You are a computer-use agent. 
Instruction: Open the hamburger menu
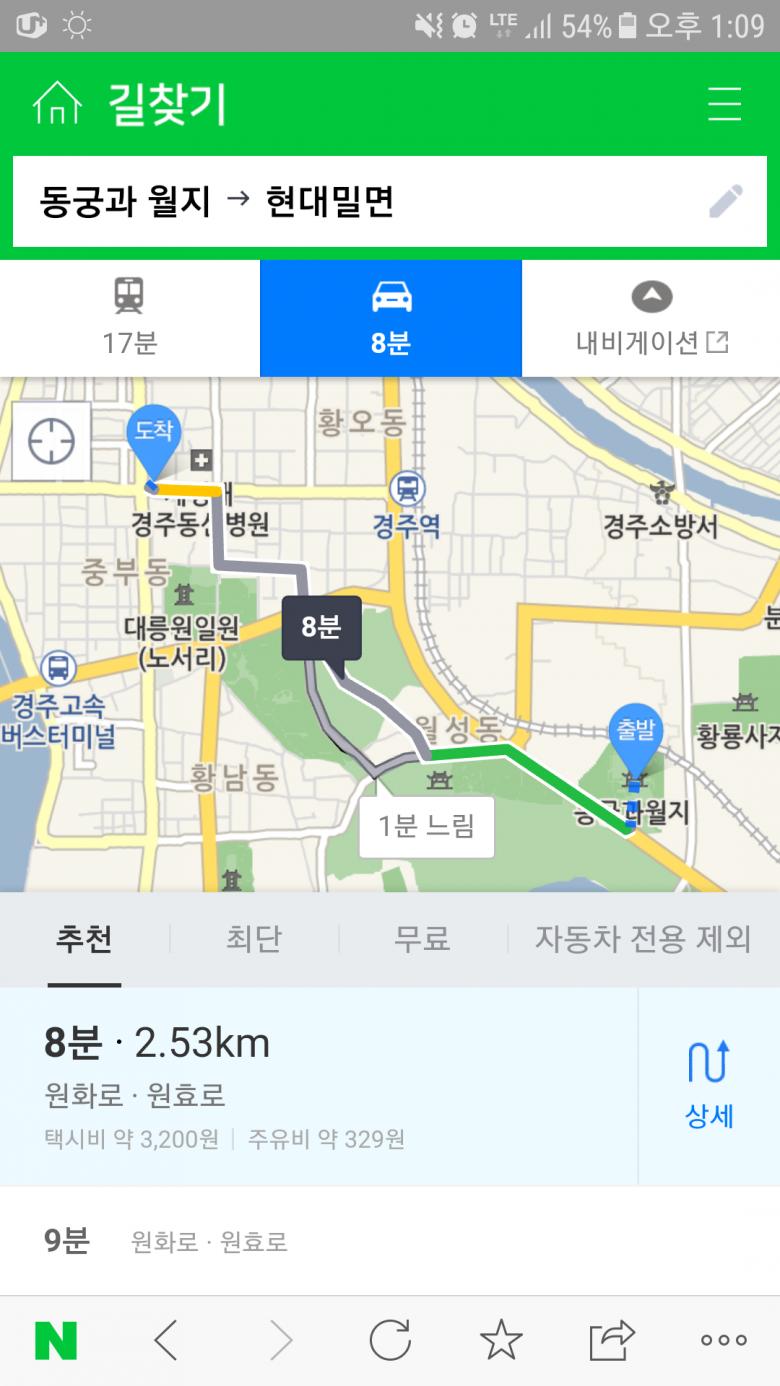pyautogui.click(x=724, y=104)
